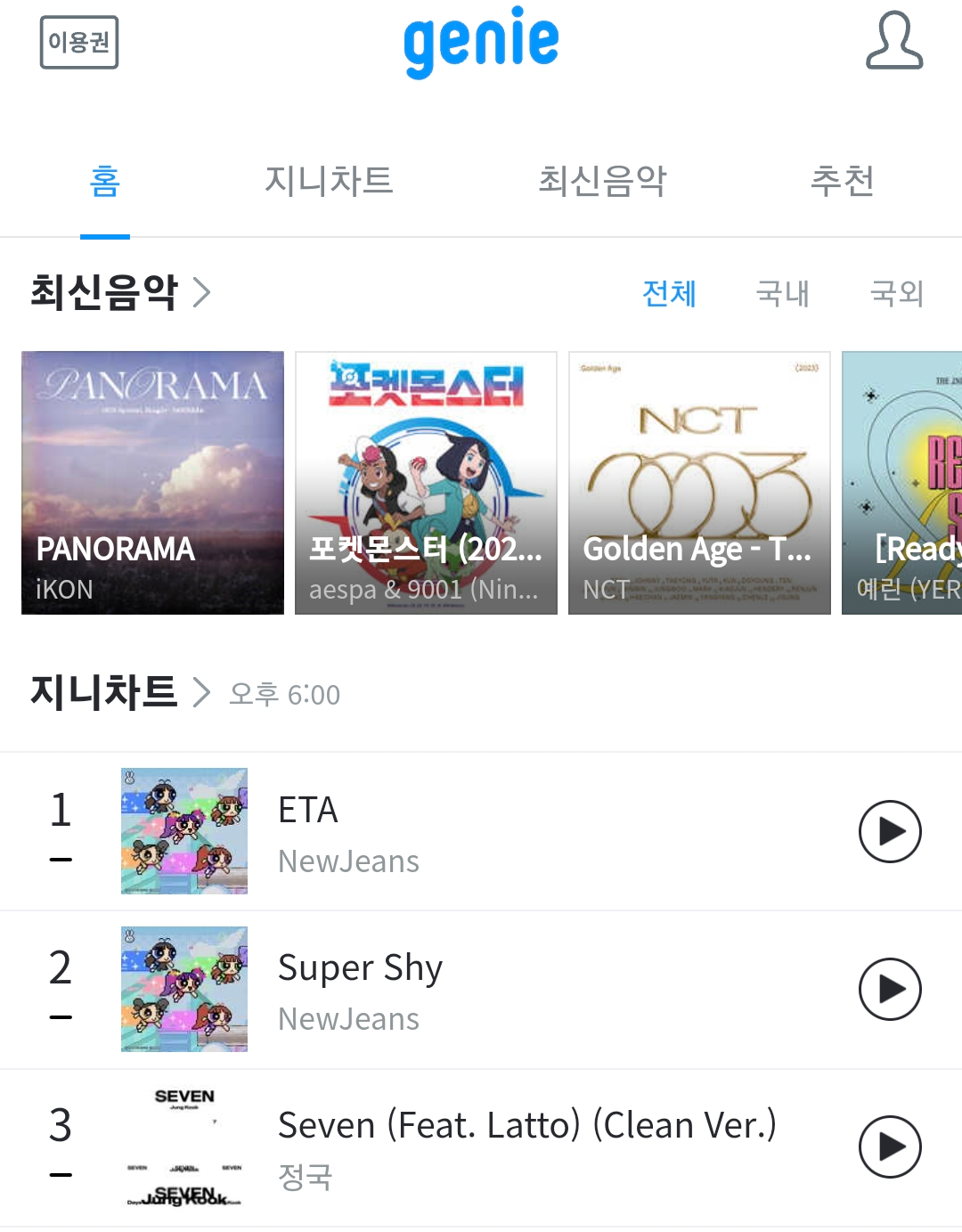Switch to the 최신음악 tab
962x1232 pixels.
coord(602,181)
